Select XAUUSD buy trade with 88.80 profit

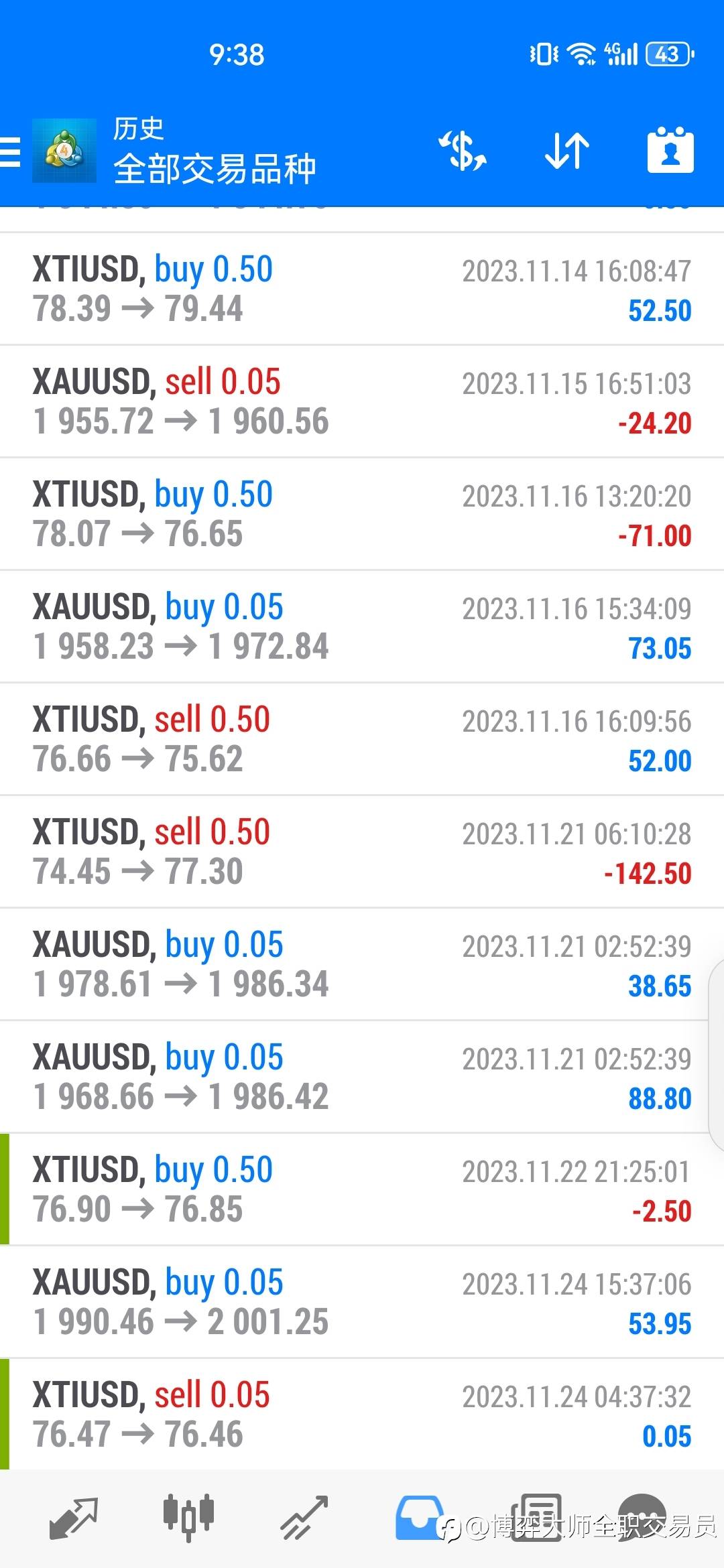(x=362, y=1077)
